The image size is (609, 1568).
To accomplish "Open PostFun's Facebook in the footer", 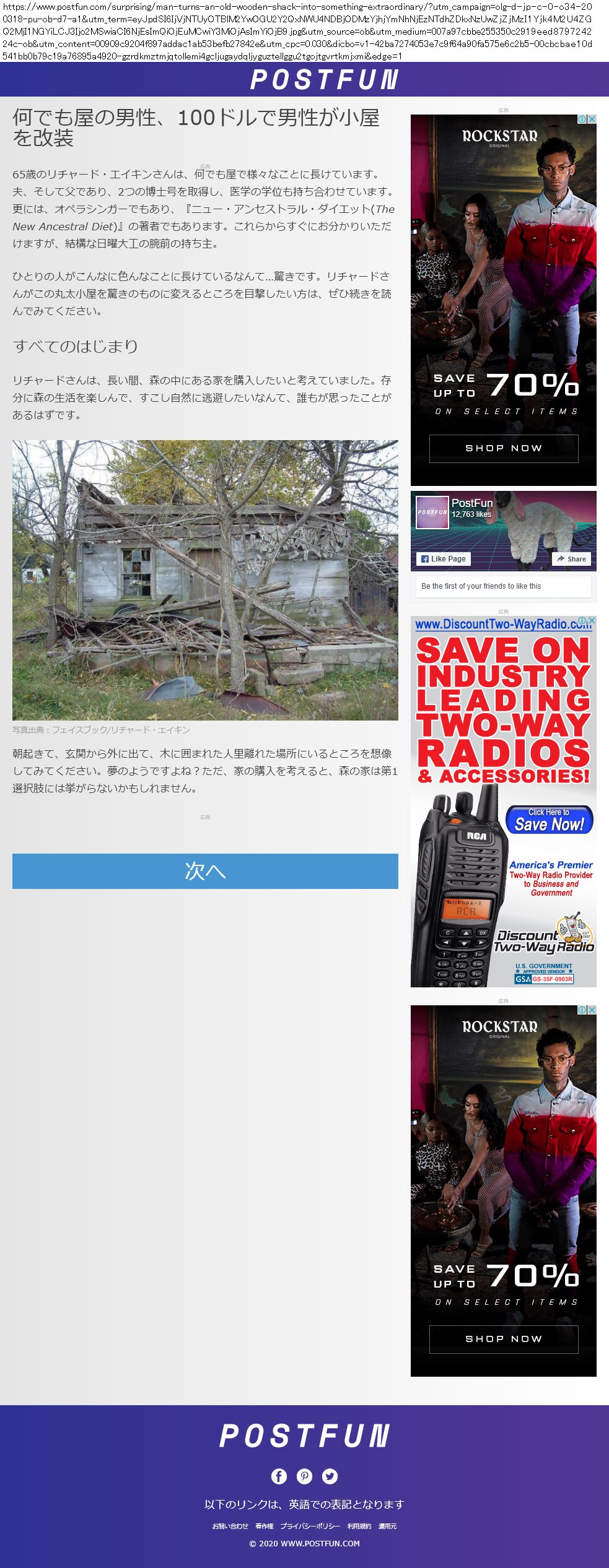I will click(279, 1476).
